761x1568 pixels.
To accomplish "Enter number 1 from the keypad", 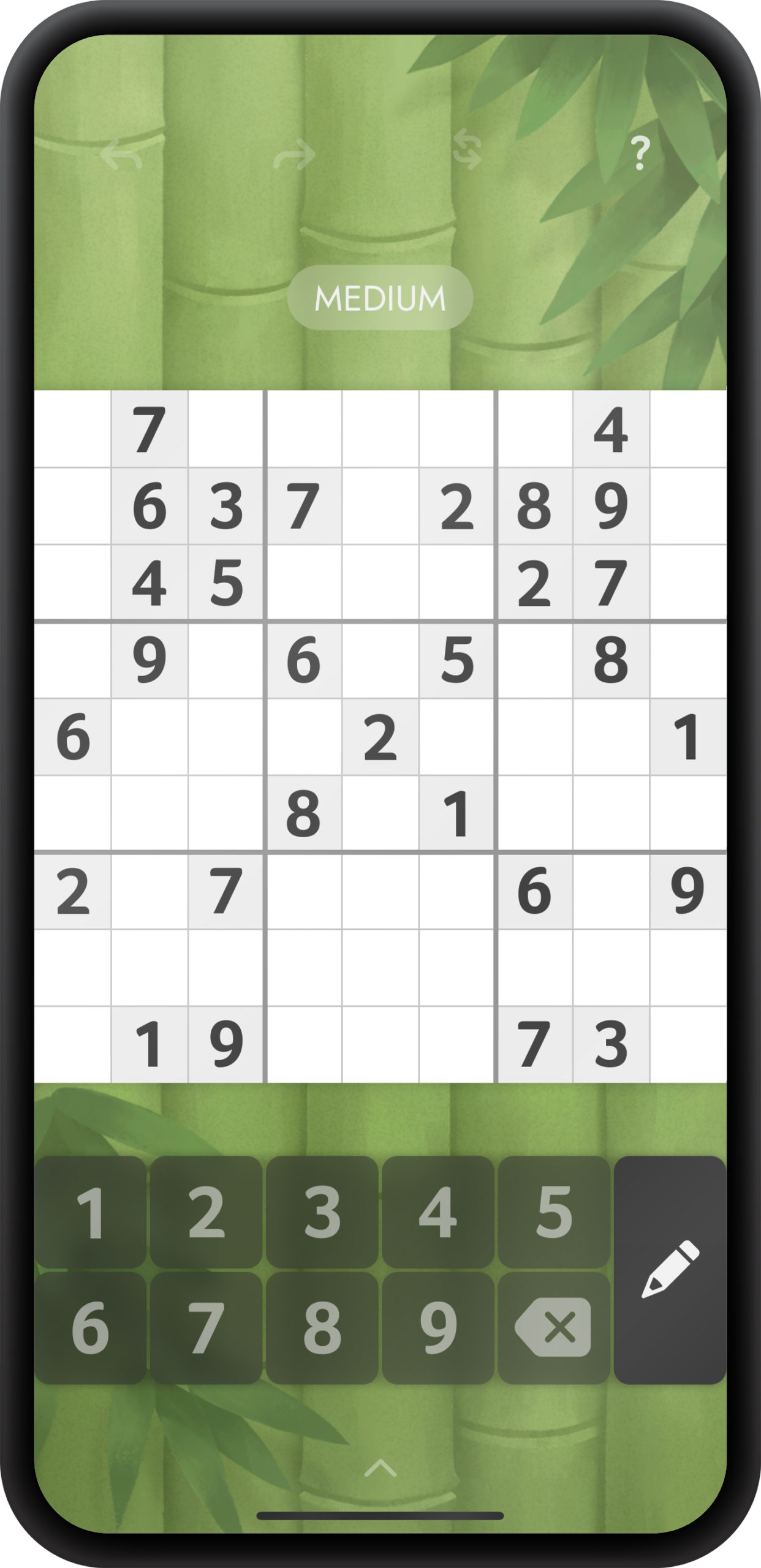I will 91,1212.
